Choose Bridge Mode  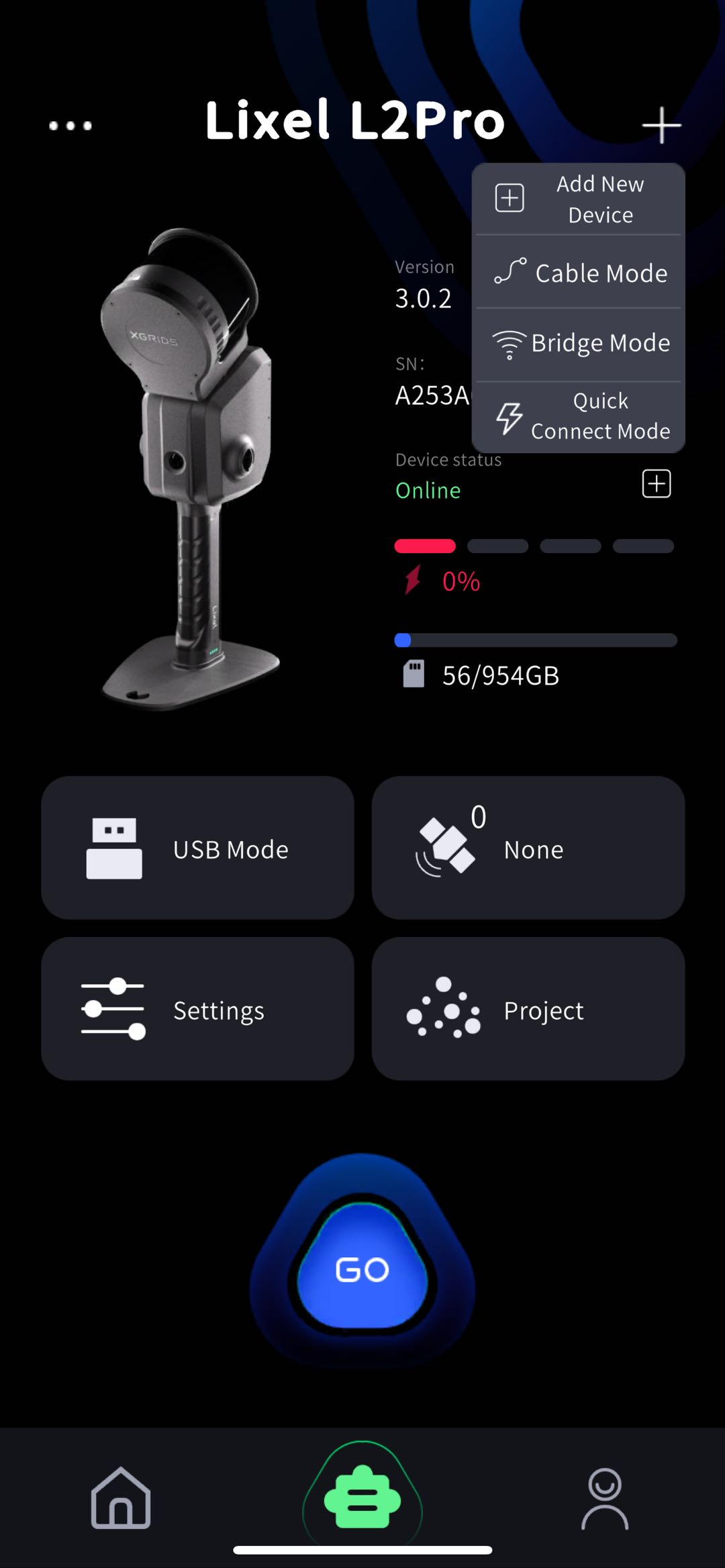point(579,344)
